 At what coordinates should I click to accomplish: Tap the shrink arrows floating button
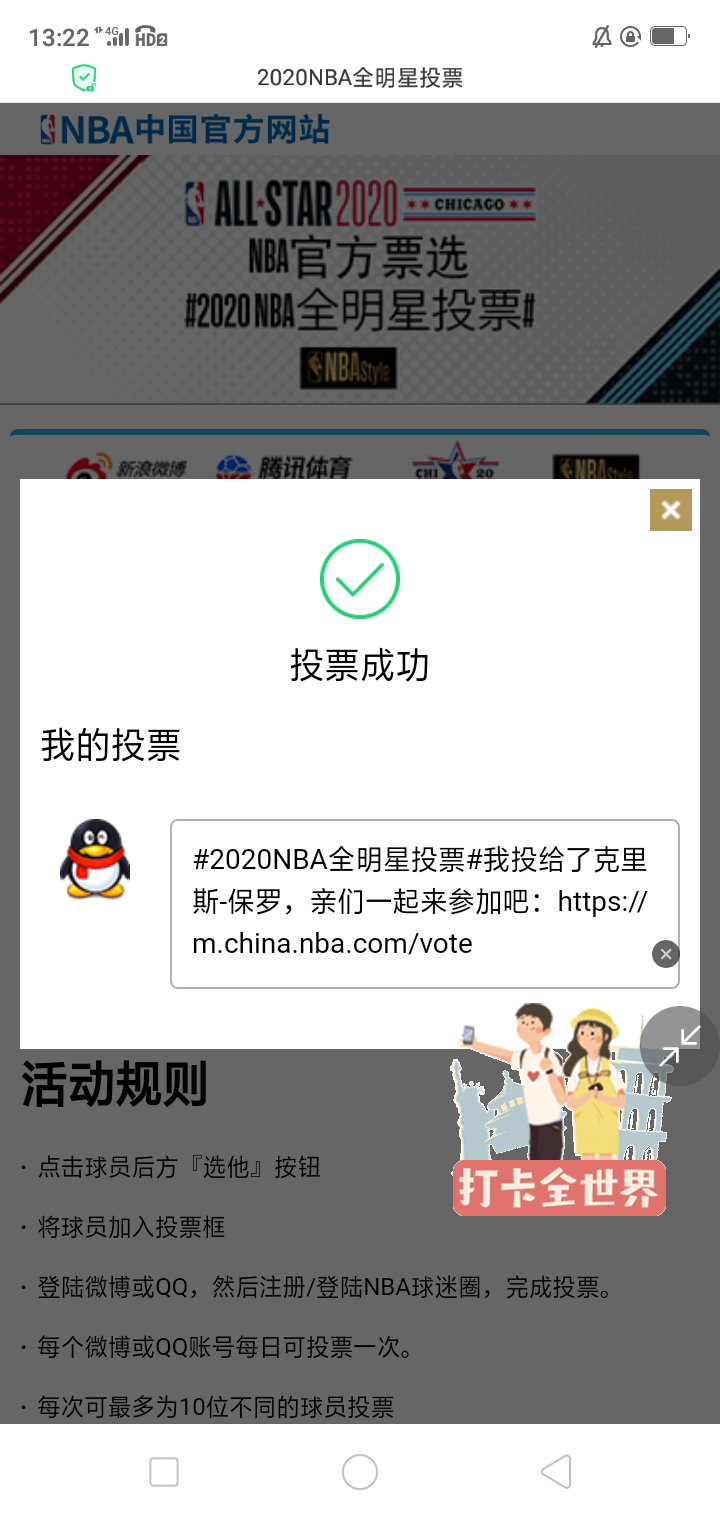[680, 1046]
